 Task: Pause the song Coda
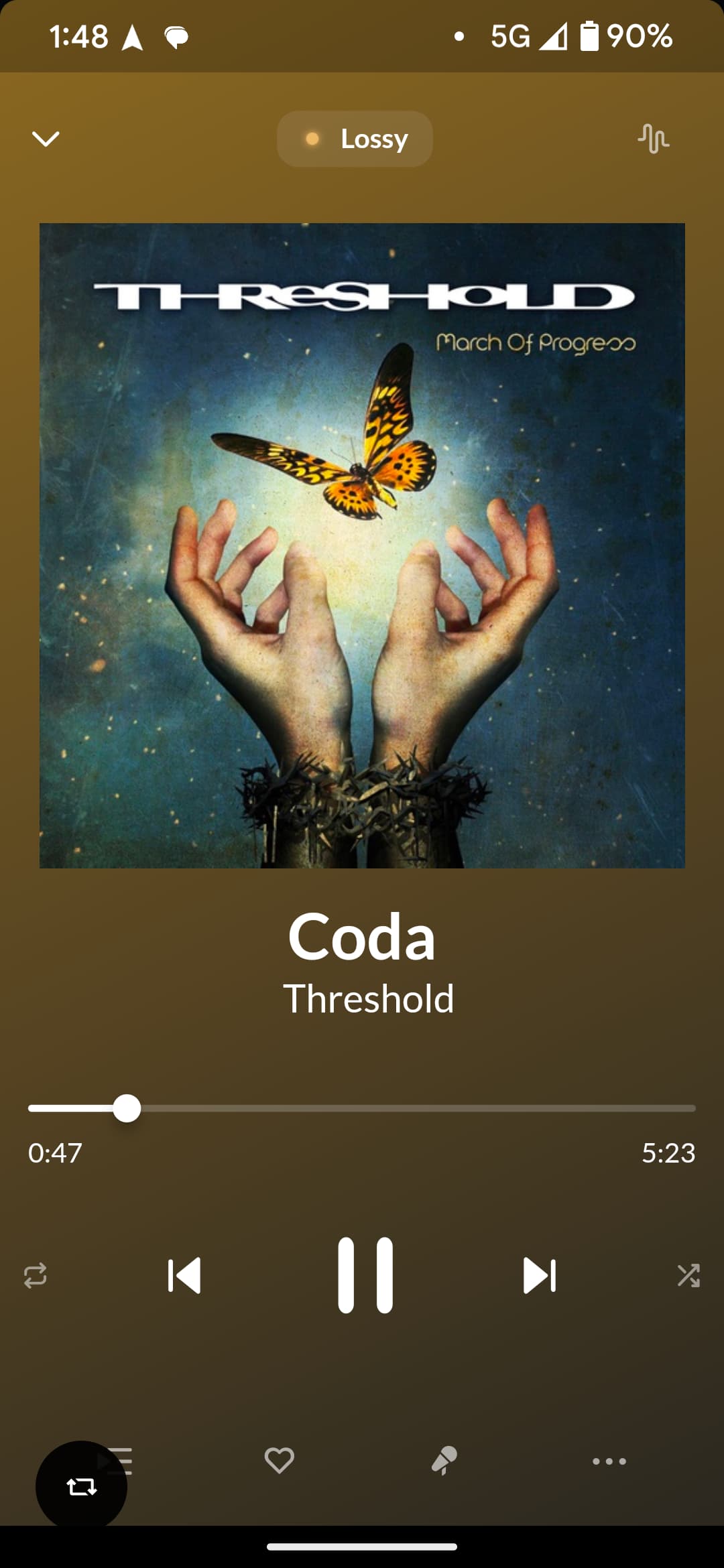click(x=365, y=1275)
